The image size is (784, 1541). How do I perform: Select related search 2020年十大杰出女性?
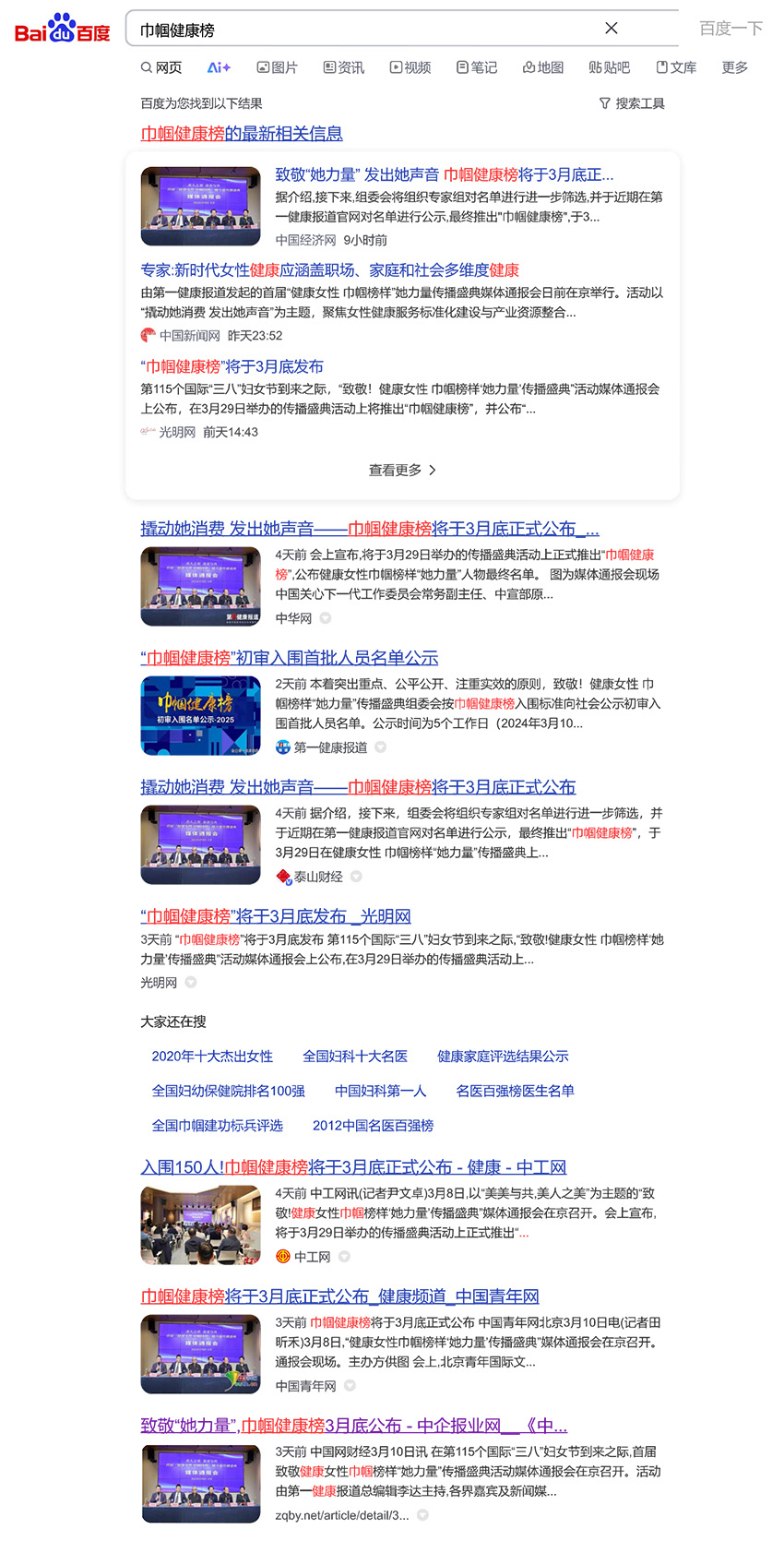point(212,1057)
